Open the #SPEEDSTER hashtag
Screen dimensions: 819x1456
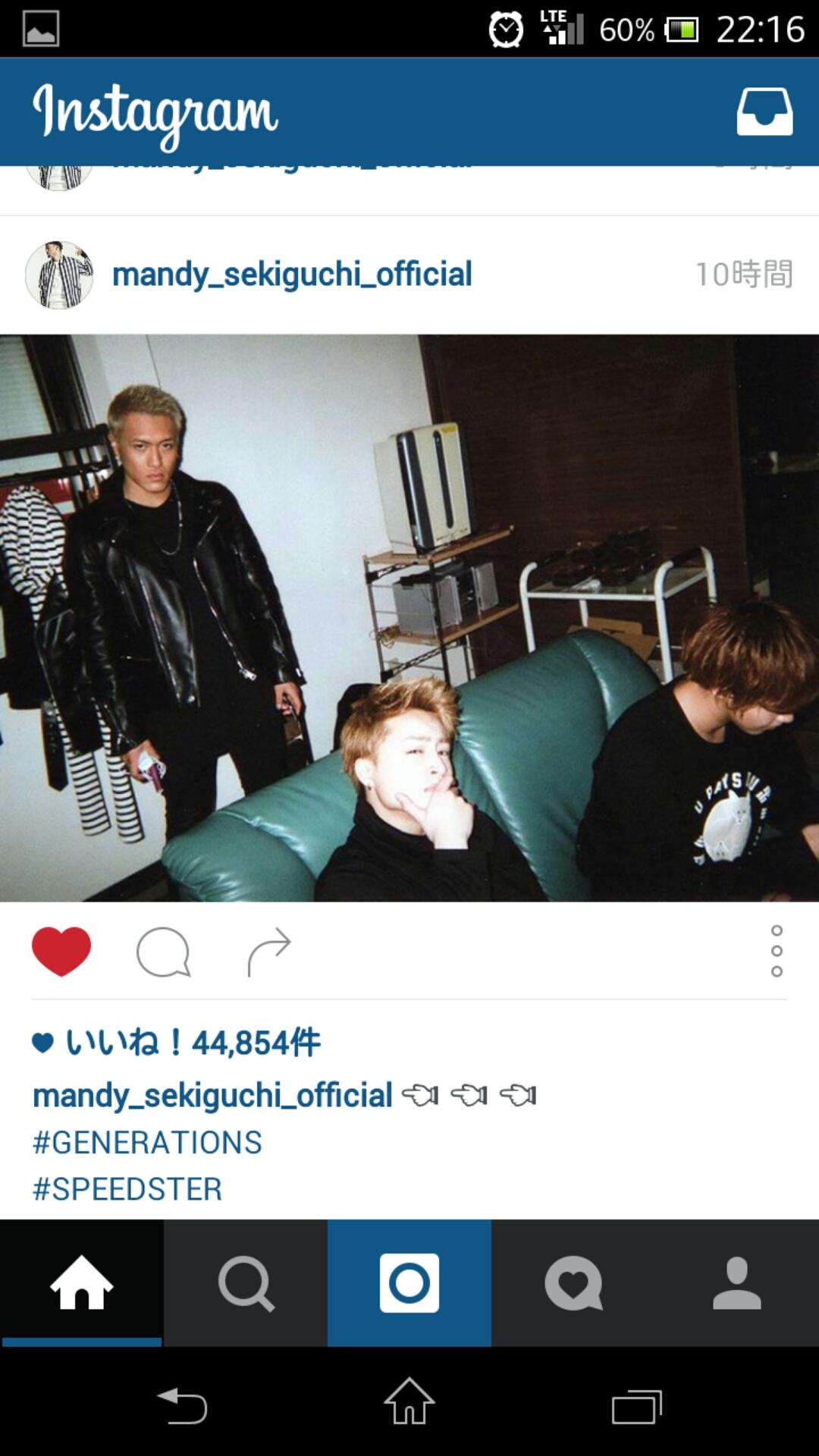(x=127, y=1188)
